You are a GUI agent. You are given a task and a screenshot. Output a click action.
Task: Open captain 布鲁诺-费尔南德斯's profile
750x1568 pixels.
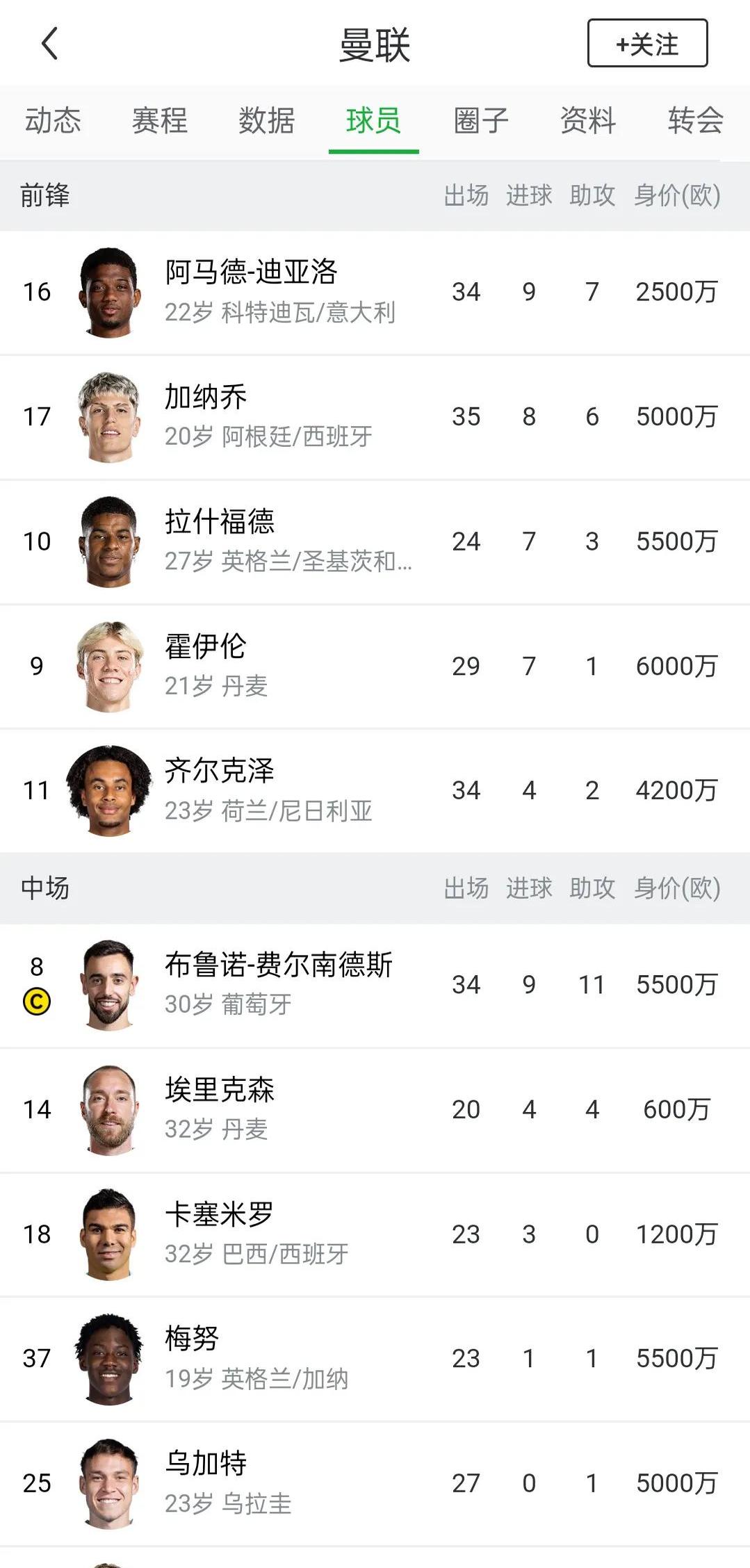click(278, 984)
